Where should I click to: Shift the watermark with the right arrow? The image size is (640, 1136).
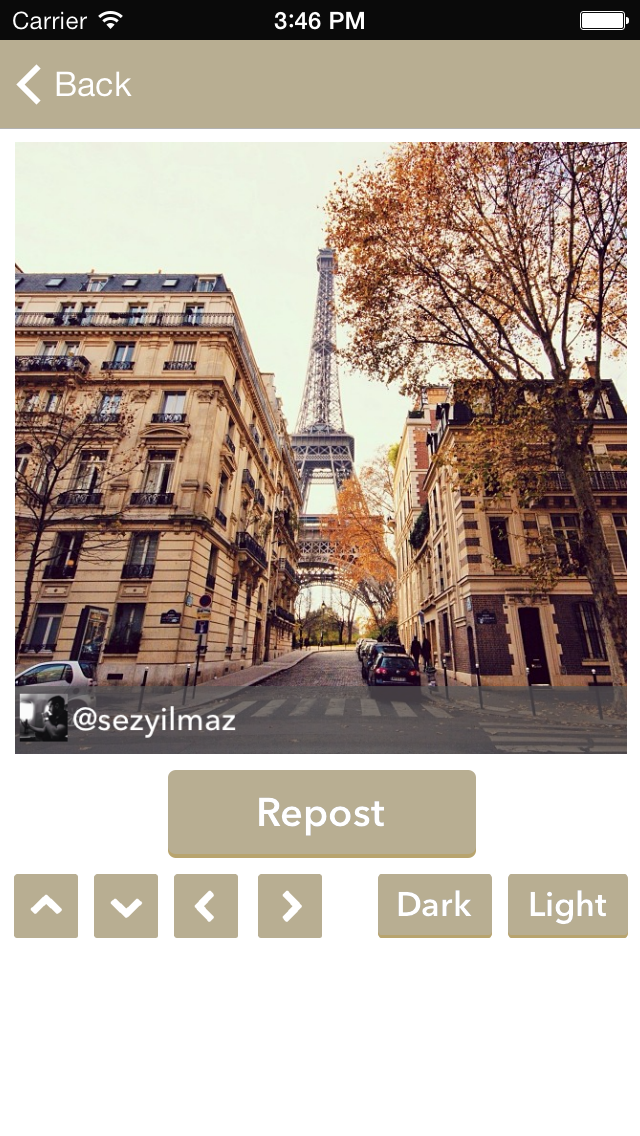pos(290,906)
